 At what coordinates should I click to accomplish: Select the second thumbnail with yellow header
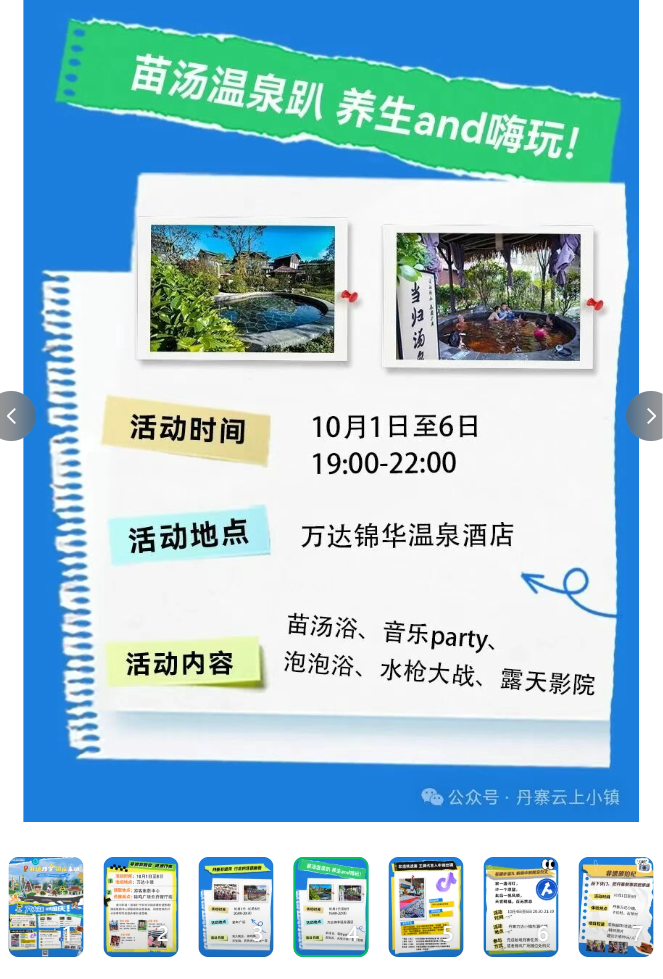pyautogui.click(x=141, y=907)
